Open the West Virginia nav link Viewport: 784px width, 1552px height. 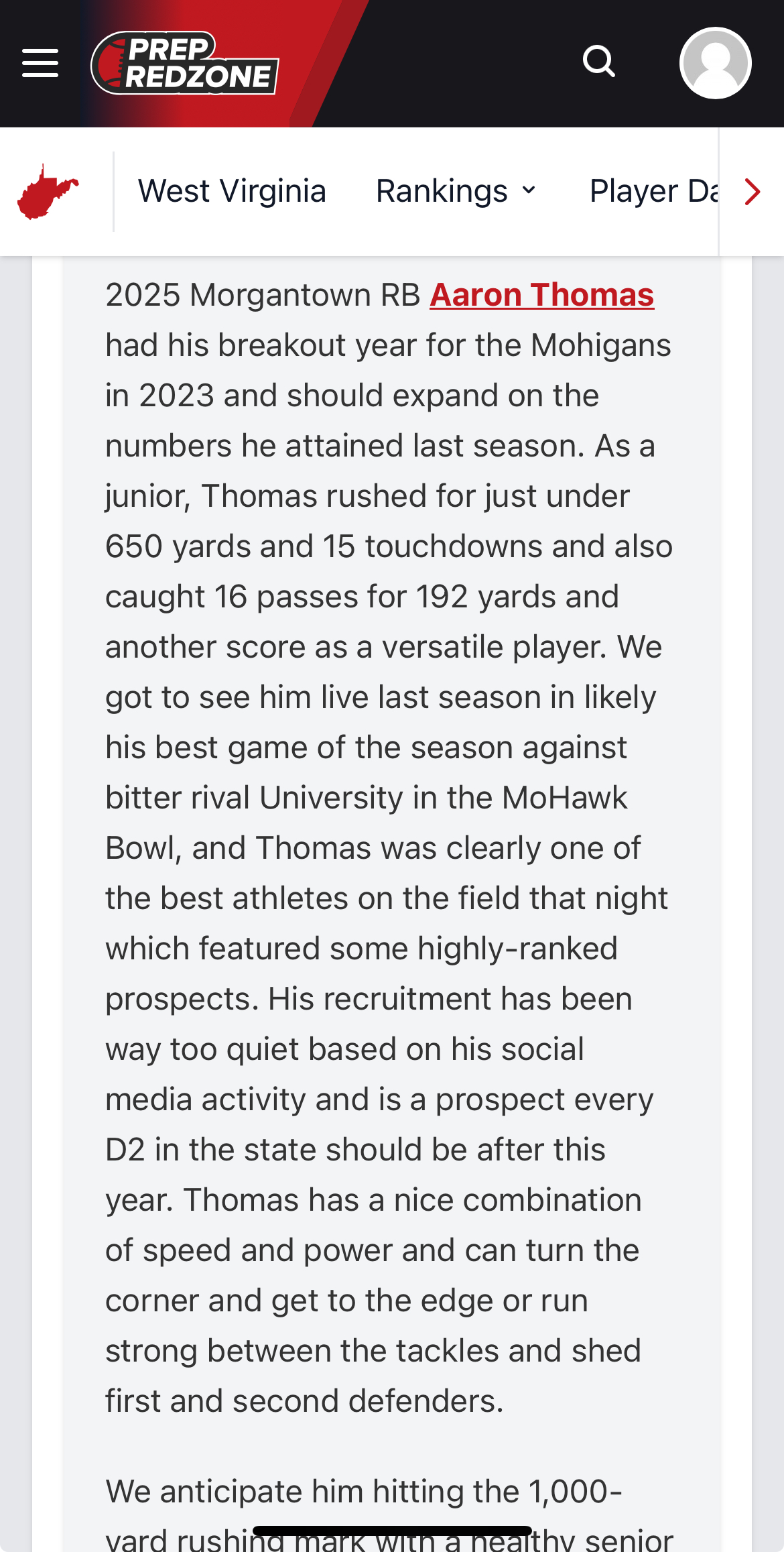tap(232, 192)
